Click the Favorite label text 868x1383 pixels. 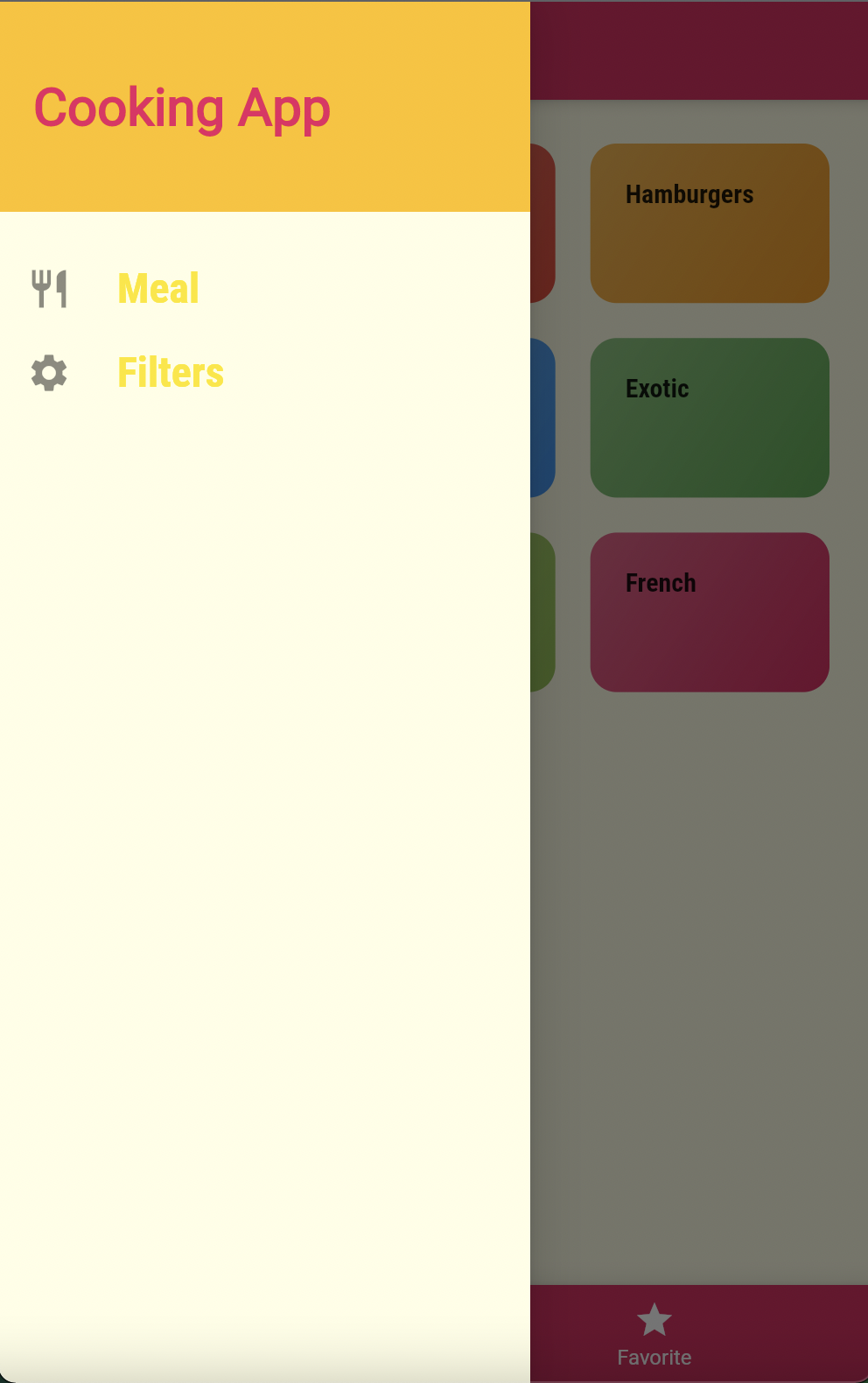coord(654,1357)
